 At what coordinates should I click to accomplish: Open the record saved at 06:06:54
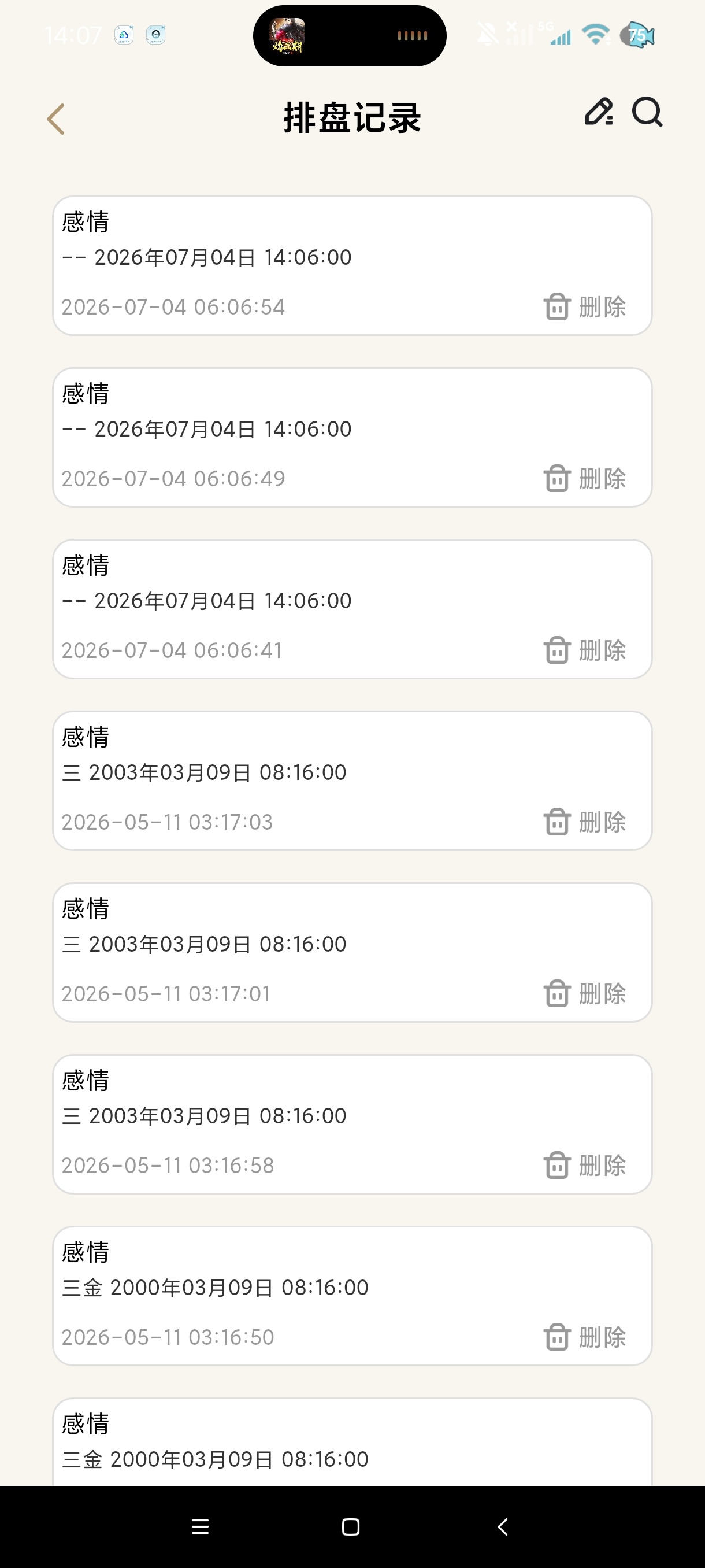(x=352, y=265)
